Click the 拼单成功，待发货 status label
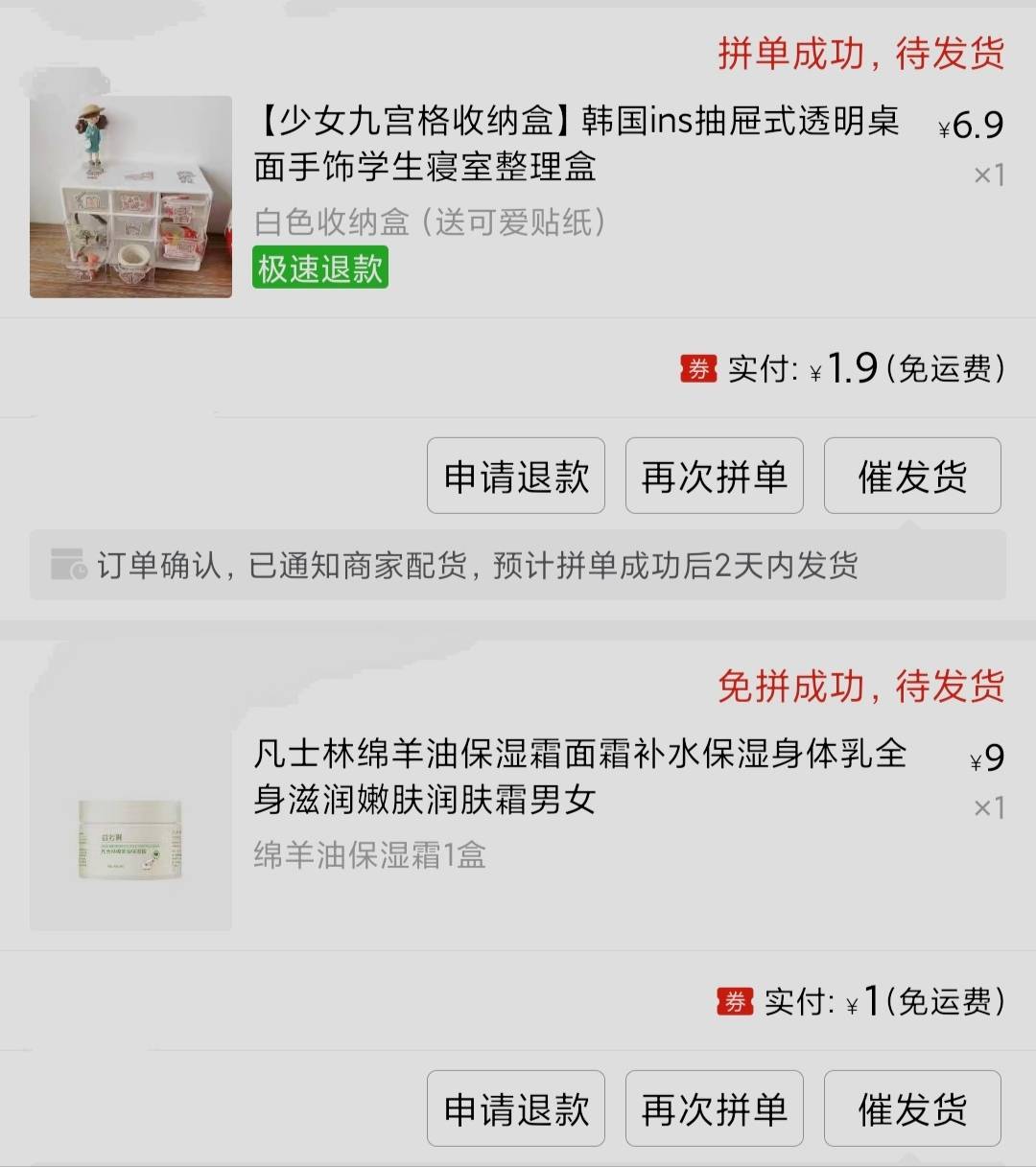Screen dimensions: 1036x1167 861,55
